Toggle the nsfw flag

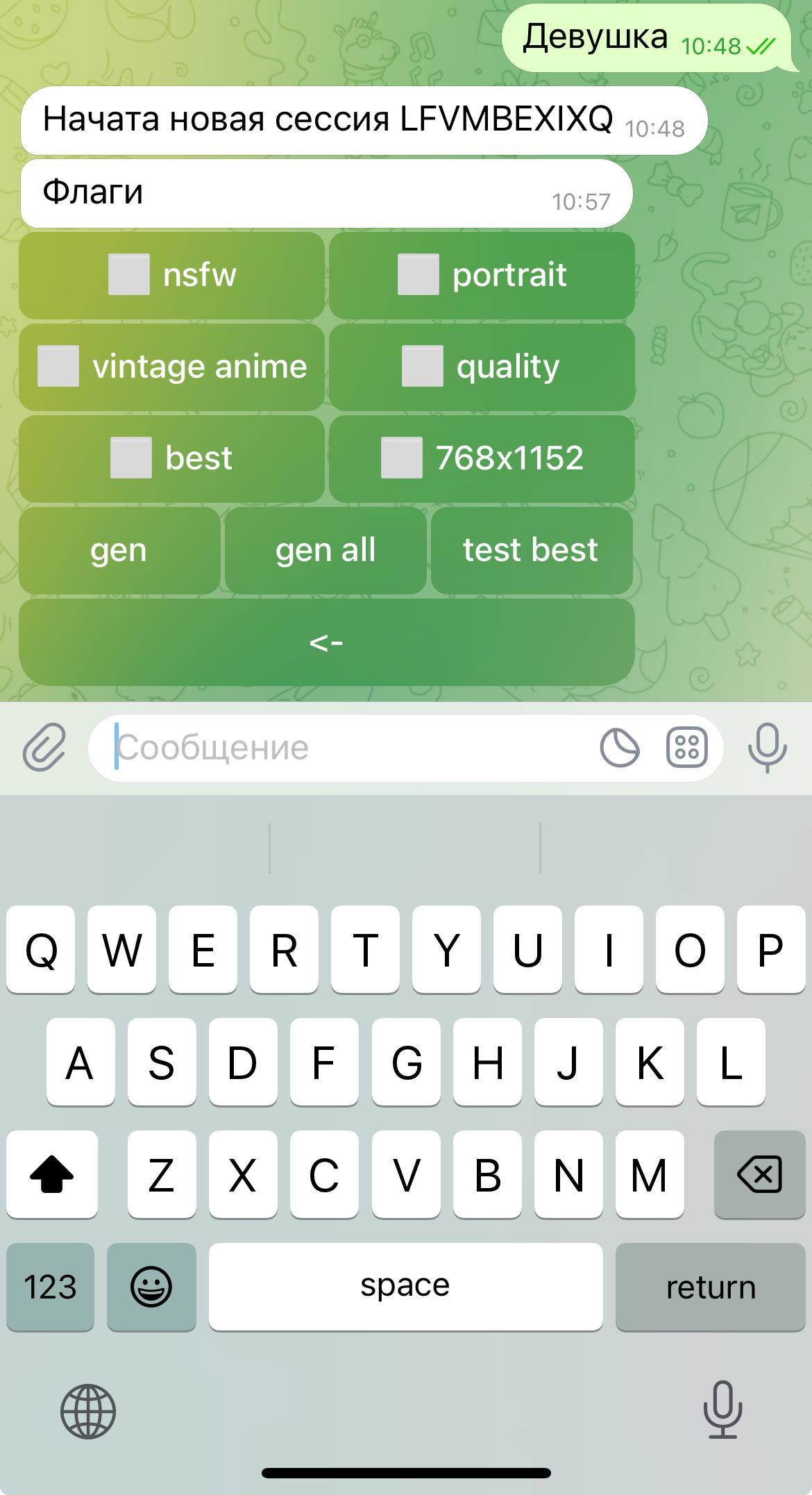pyautogui.click(x=171, y=275)
